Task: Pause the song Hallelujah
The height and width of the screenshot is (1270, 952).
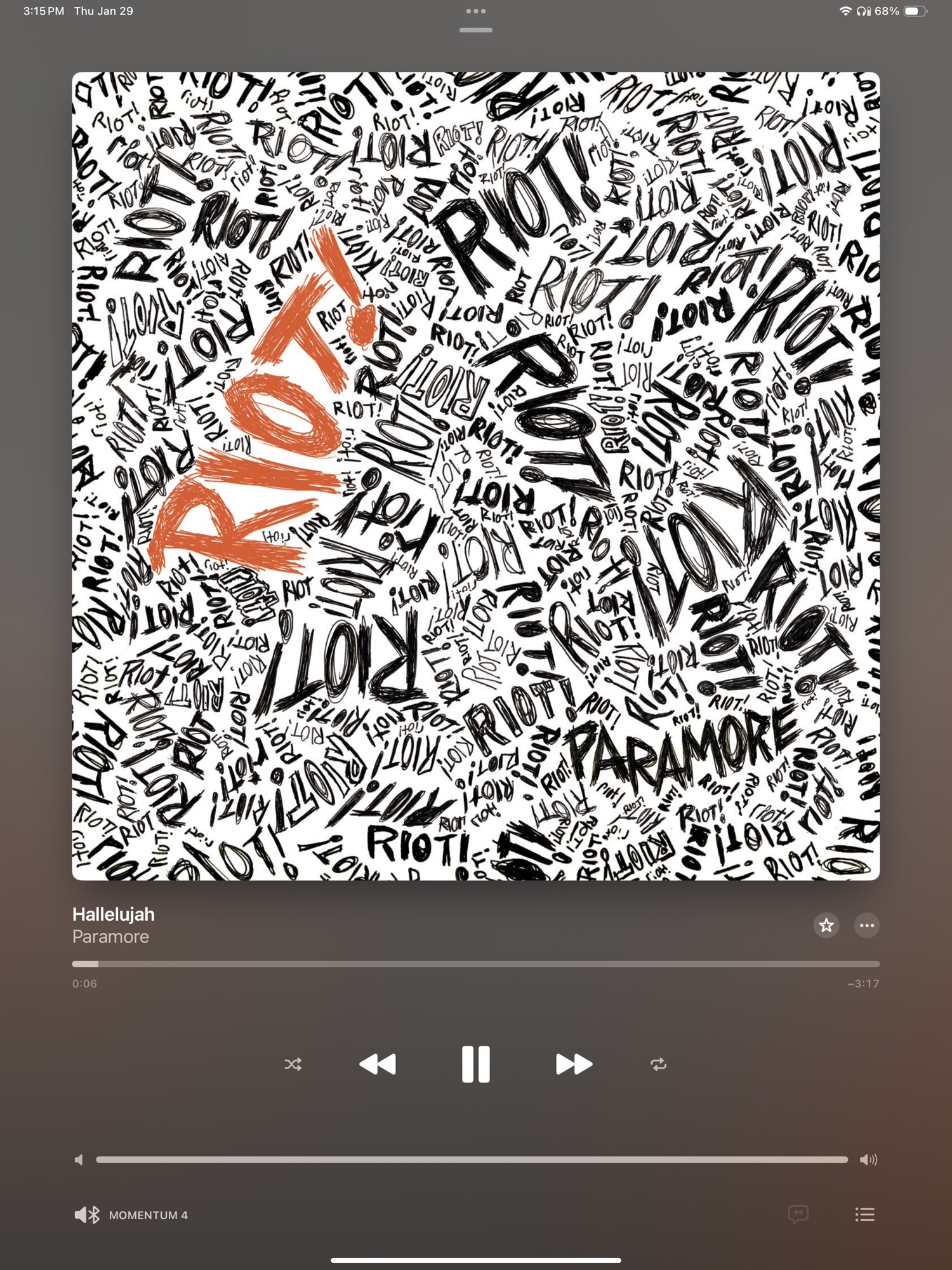Action: pos(475,1064)
